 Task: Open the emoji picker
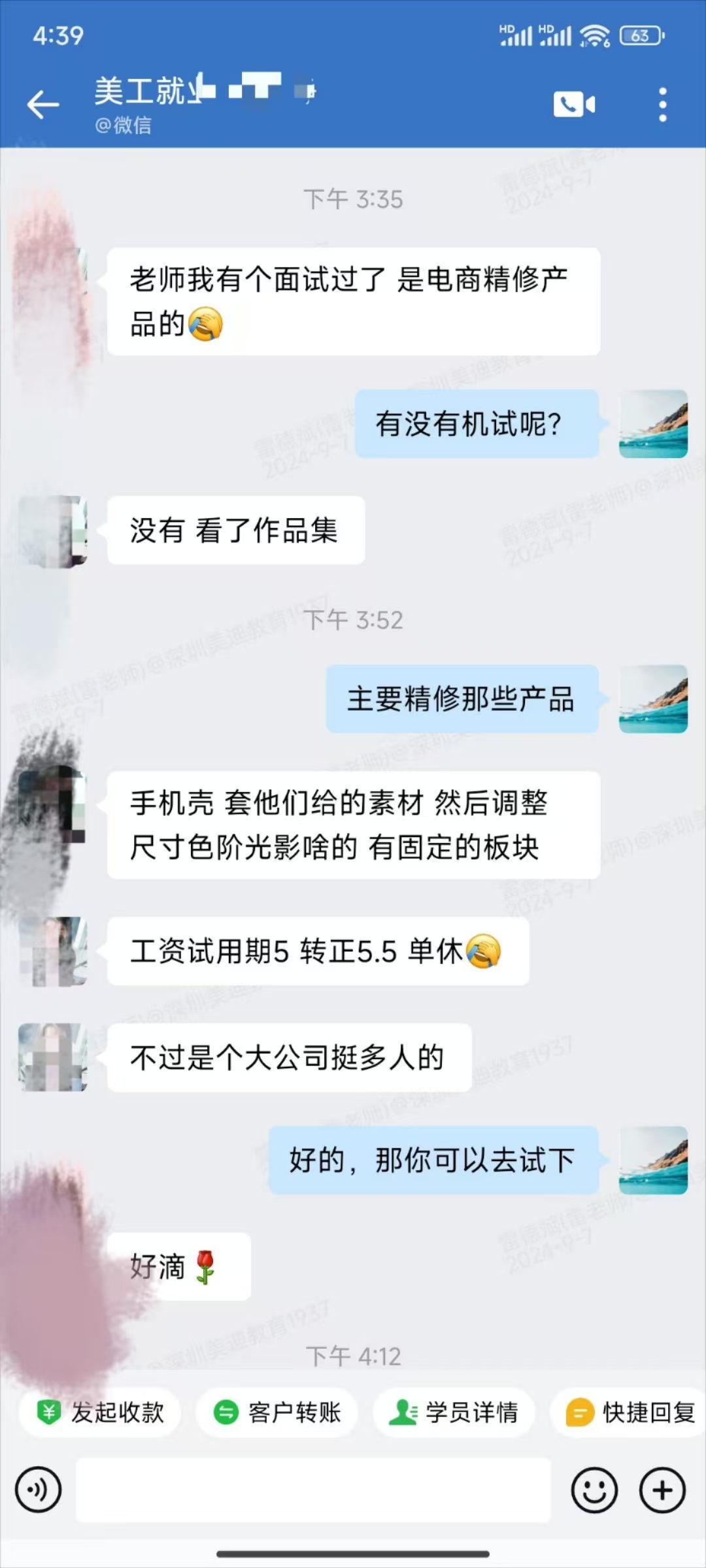click(x=594, y=1490)
